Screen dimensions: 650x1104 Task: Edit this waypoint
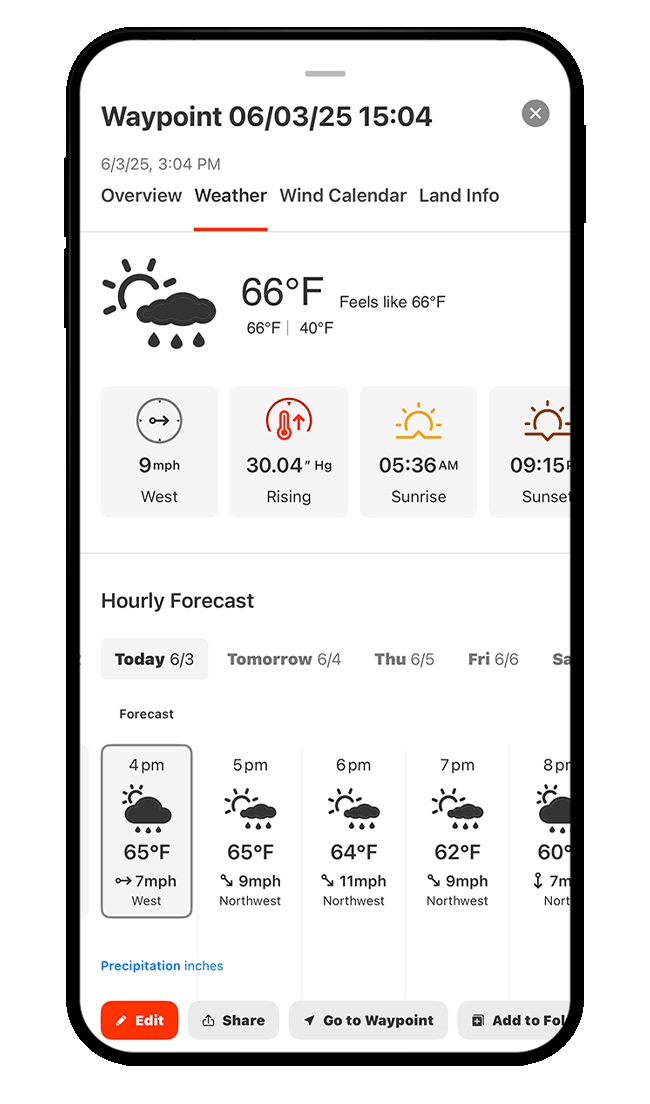[x=139, y=1020]
